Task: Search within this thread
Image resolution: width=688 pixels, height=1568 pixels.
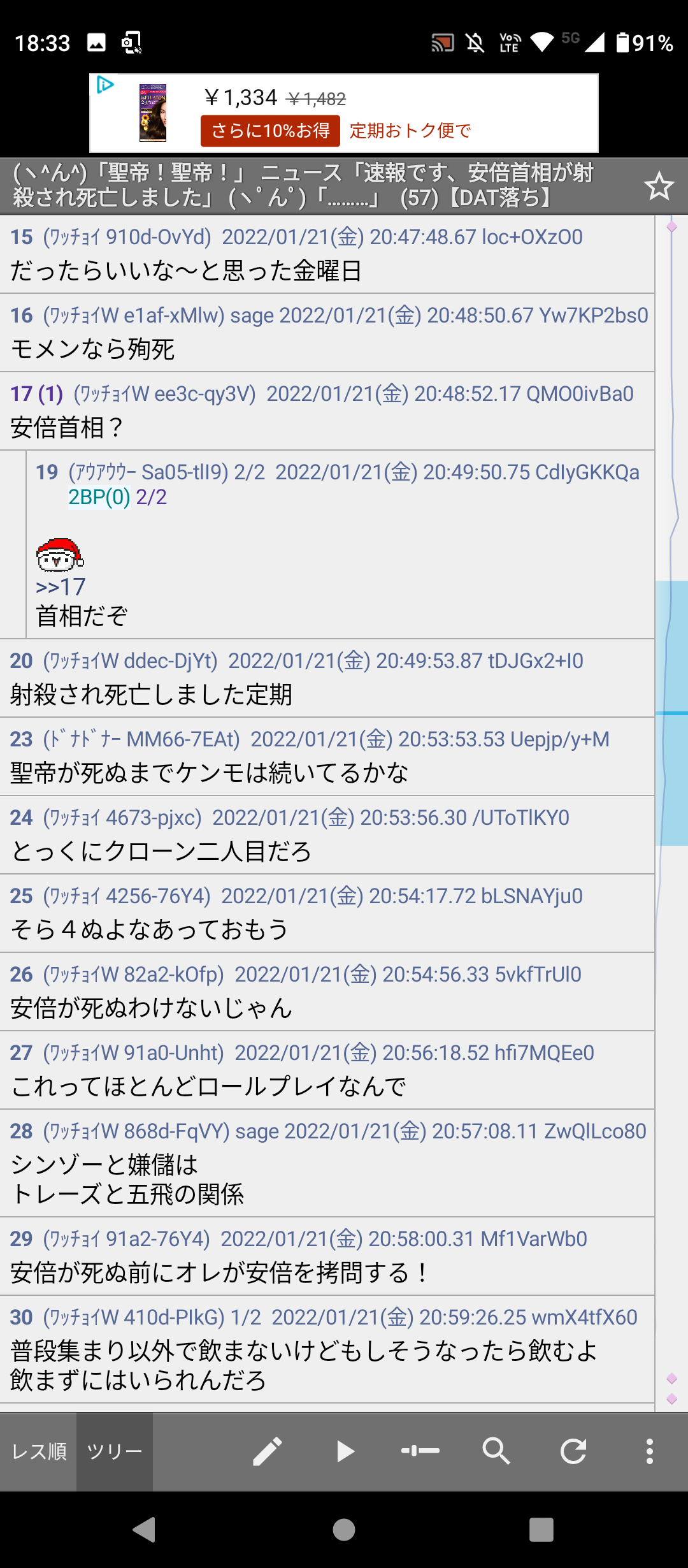Action: pos(496,1451)
